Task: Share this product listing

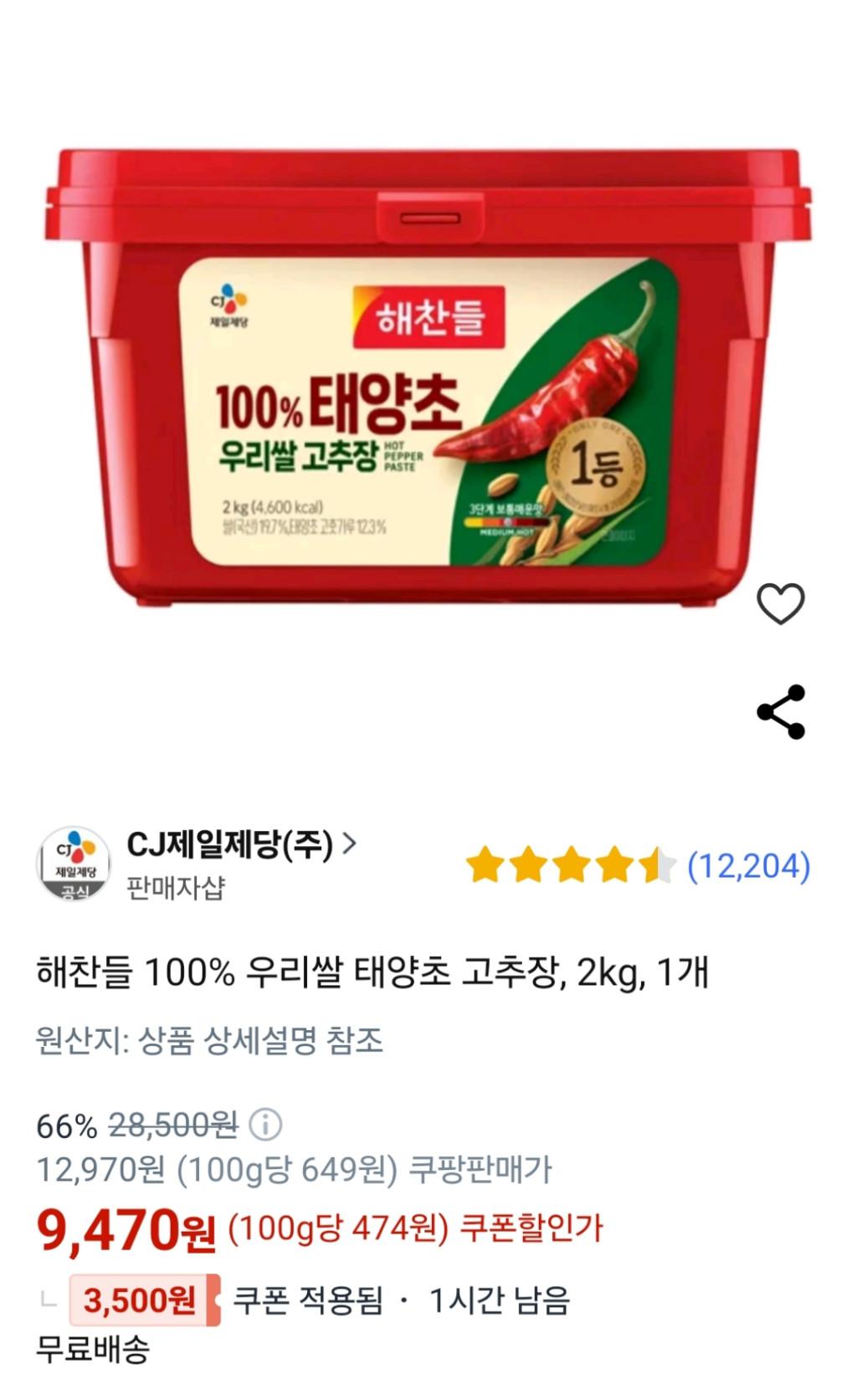Action: tap(780, 712)
